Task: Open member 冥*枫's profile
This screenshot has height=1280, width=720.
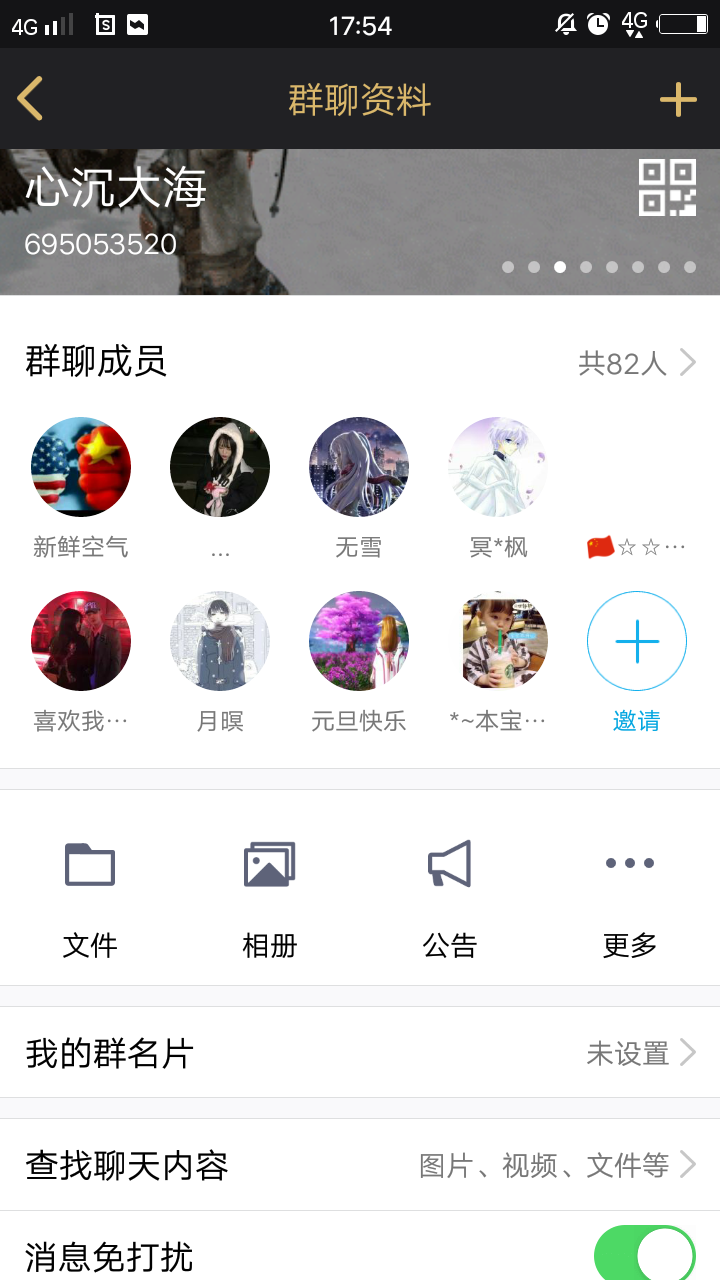Action: [x=498, y=467]
